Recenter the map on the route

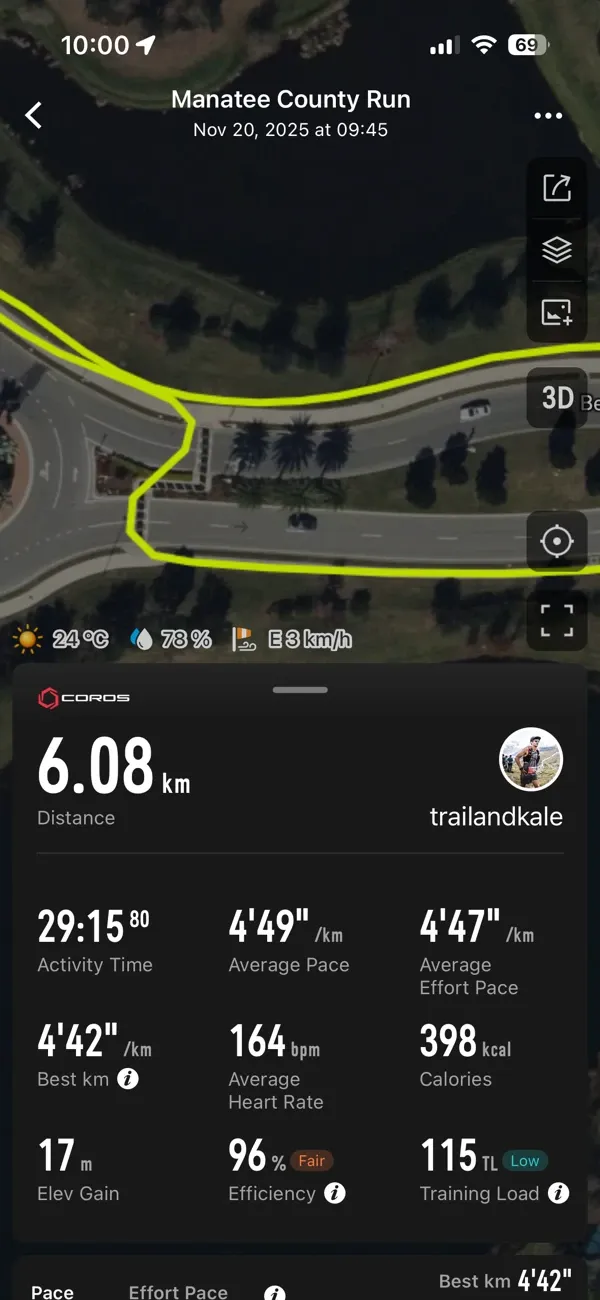(557, 542)
